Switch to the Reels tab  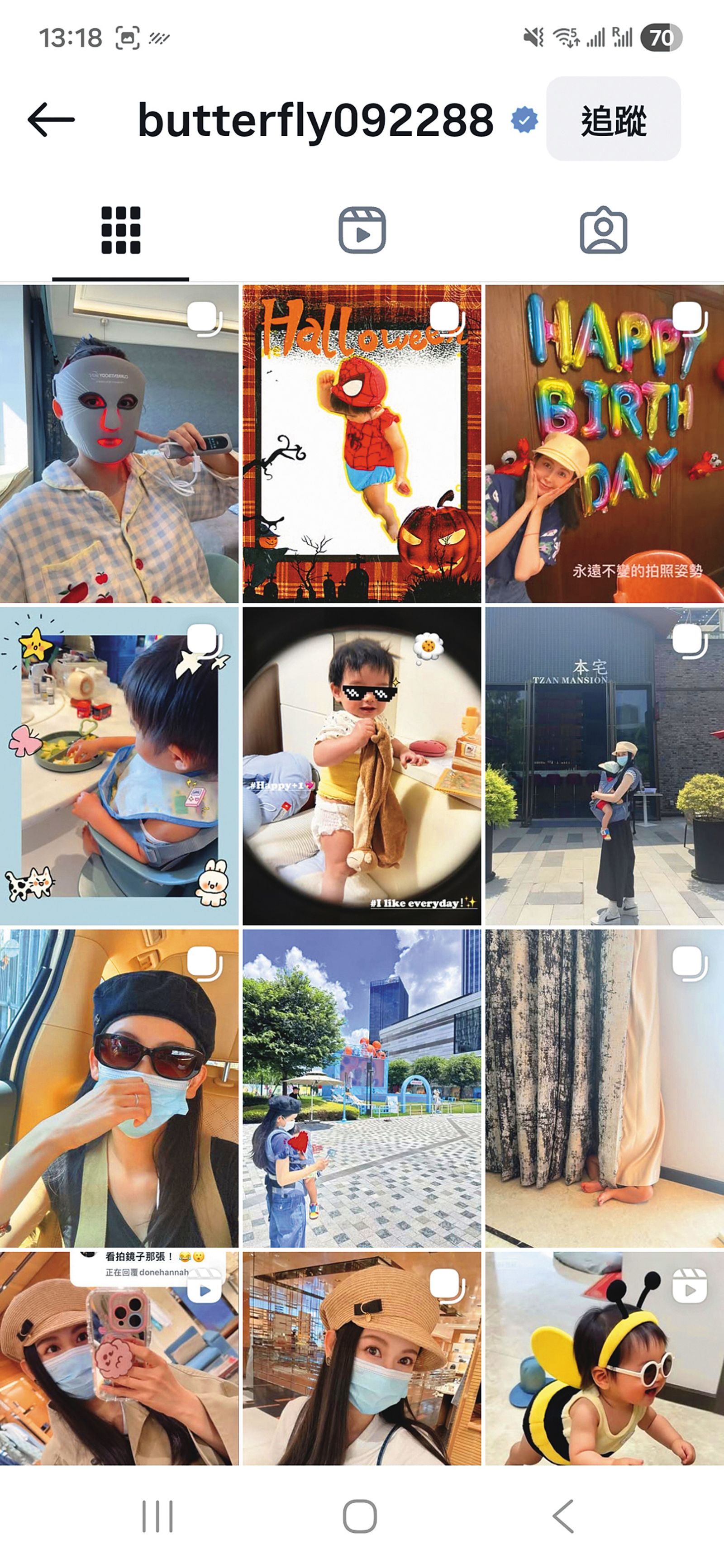[362, 230]
